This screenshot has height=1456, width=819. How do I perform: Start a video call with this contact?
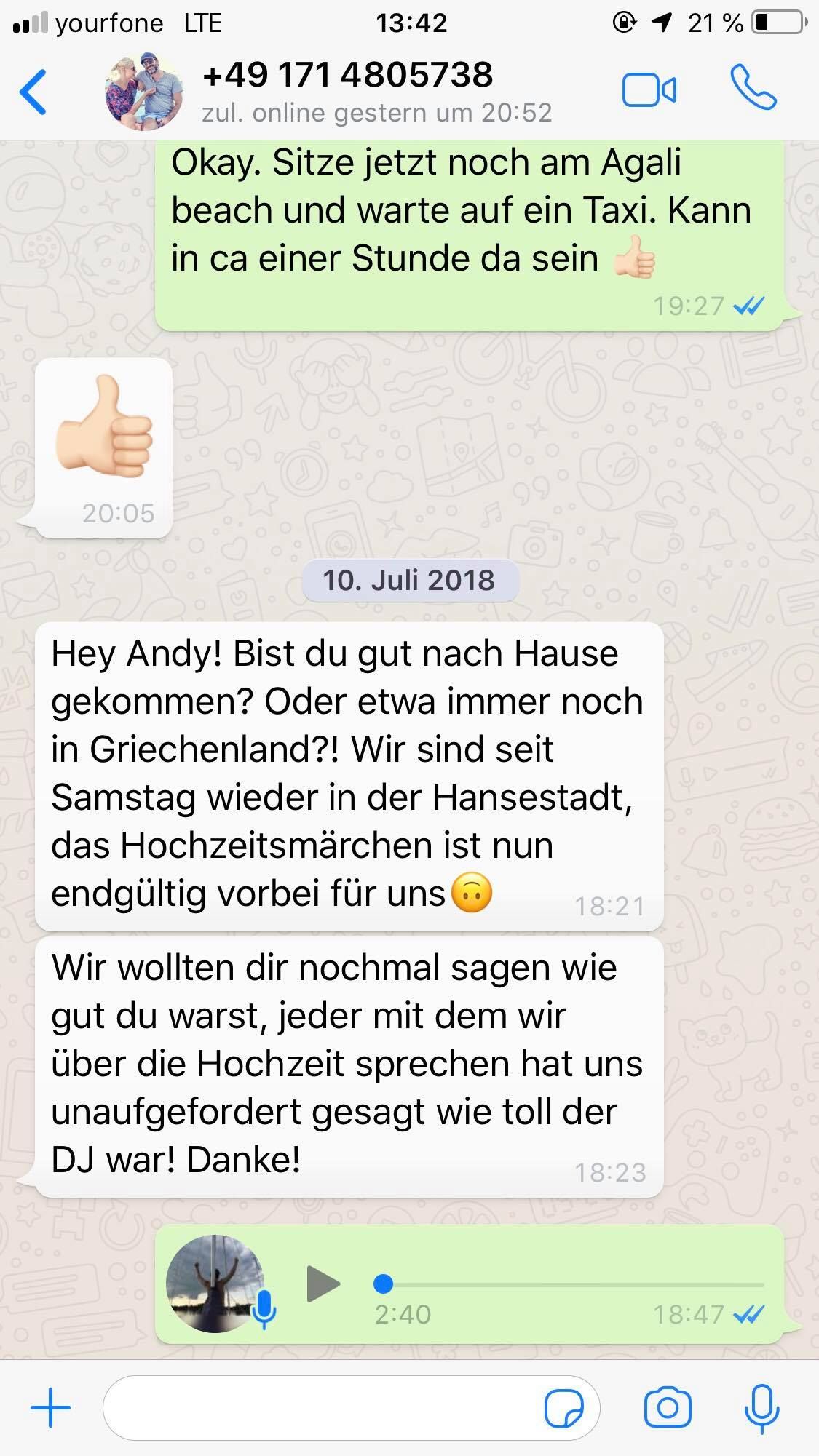point(649,91)
